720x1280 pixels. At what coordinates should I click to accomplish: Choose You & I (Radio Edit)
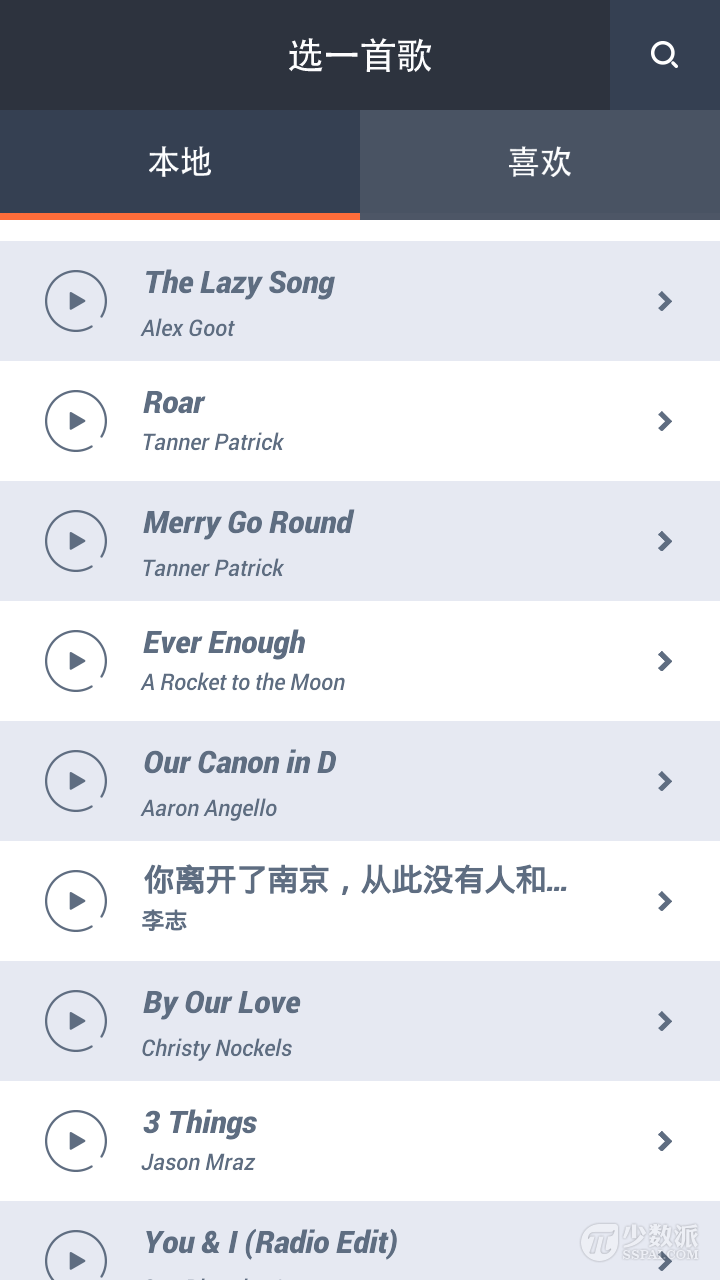click(360, 1241)
